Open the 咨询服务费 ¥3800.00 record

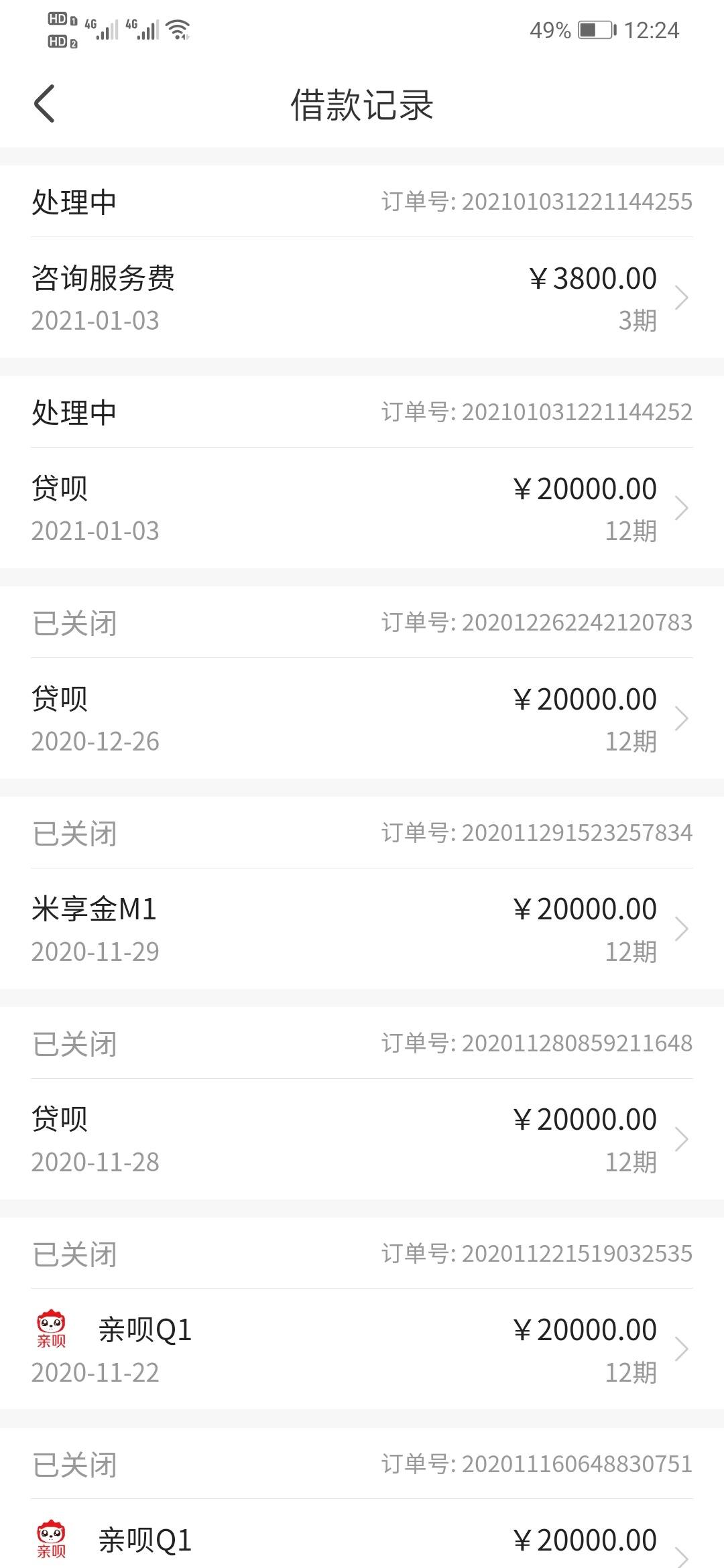pos(362,298)
